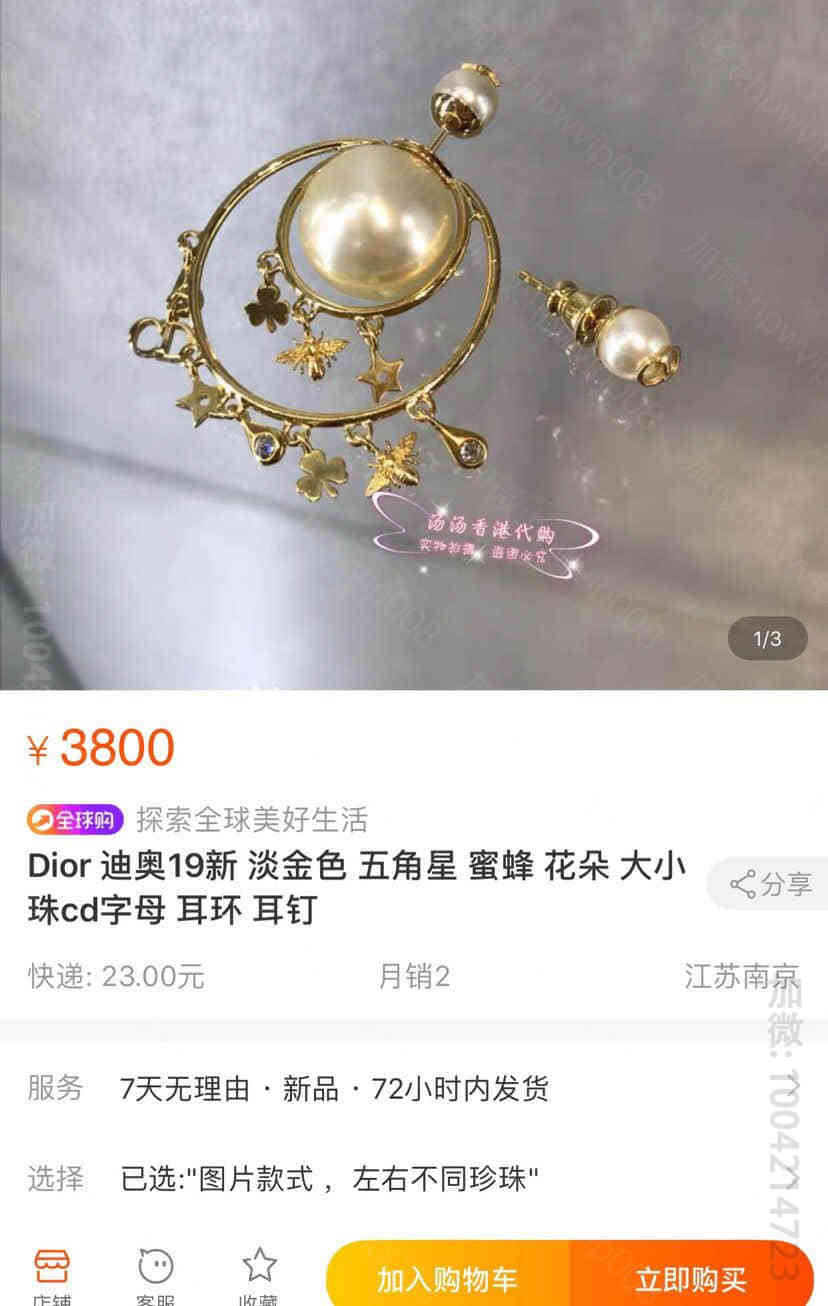Add item to favorites with 收藏 star
The width and height of the screenshot is (828, 1306).
[x=259, y=1275]
